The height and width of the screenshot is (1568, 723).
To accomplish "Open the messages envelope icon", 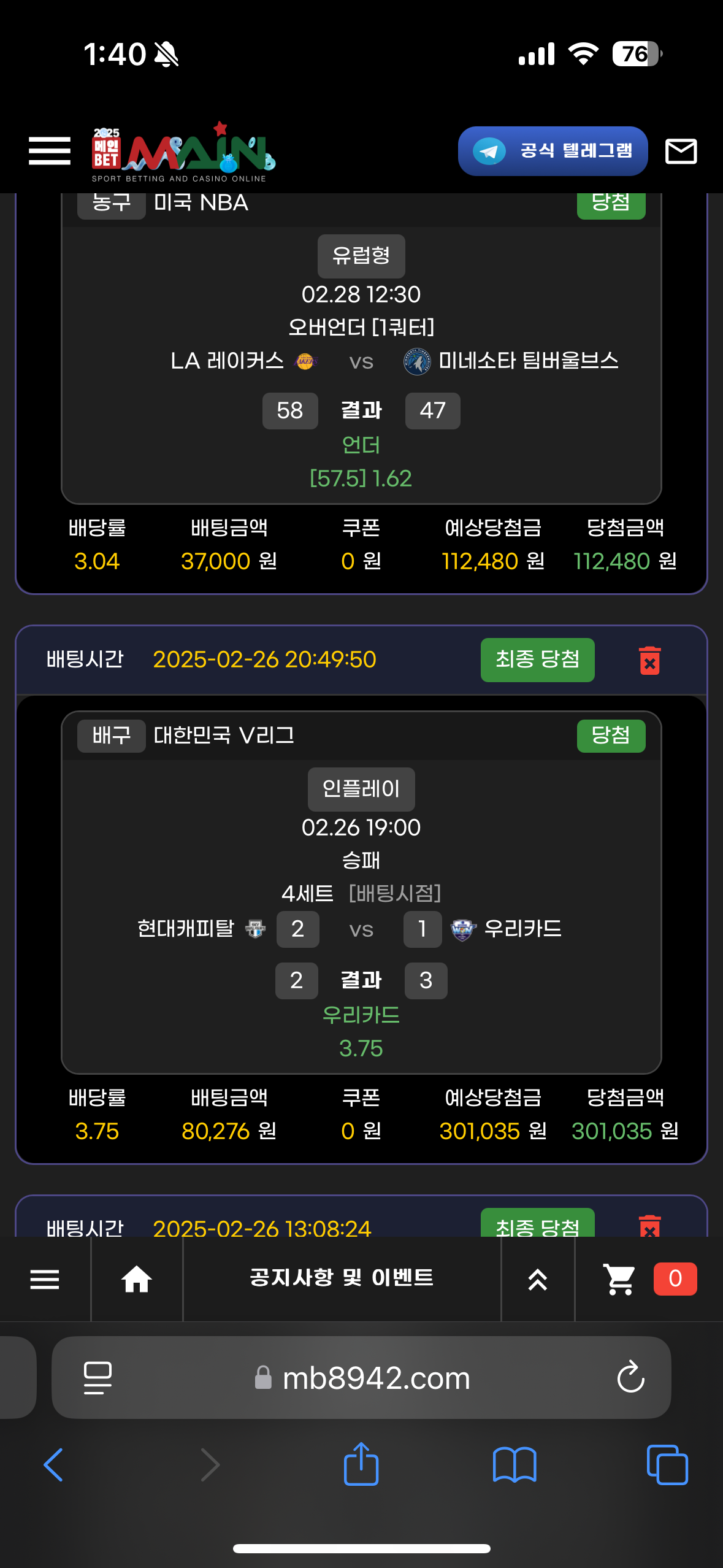I will [681, 151].
